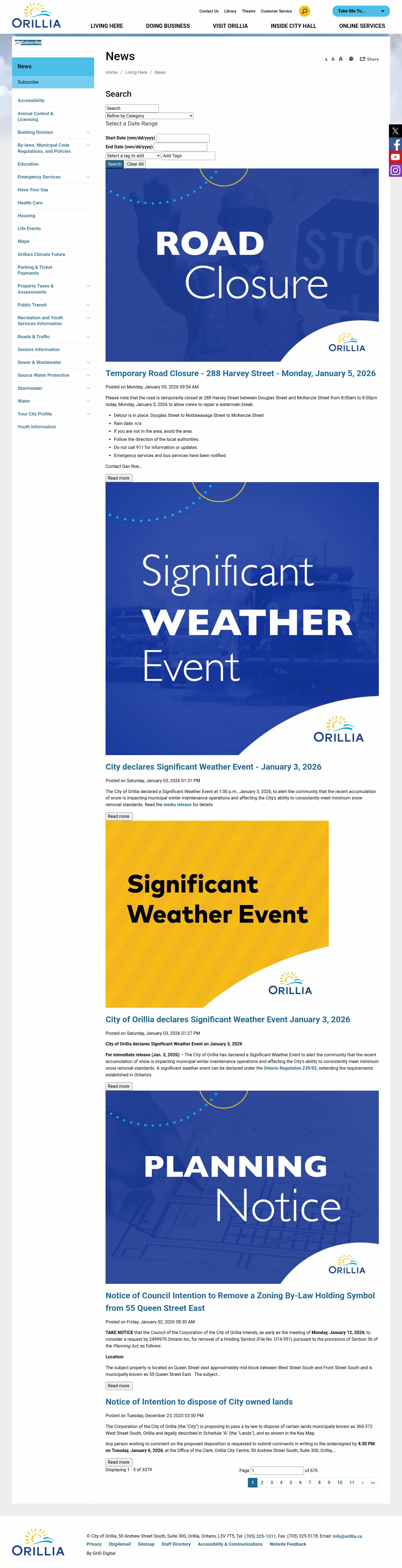The image size is (402, 1568).
Task: Follow the media release link
Action: click(x=177, y=805)
